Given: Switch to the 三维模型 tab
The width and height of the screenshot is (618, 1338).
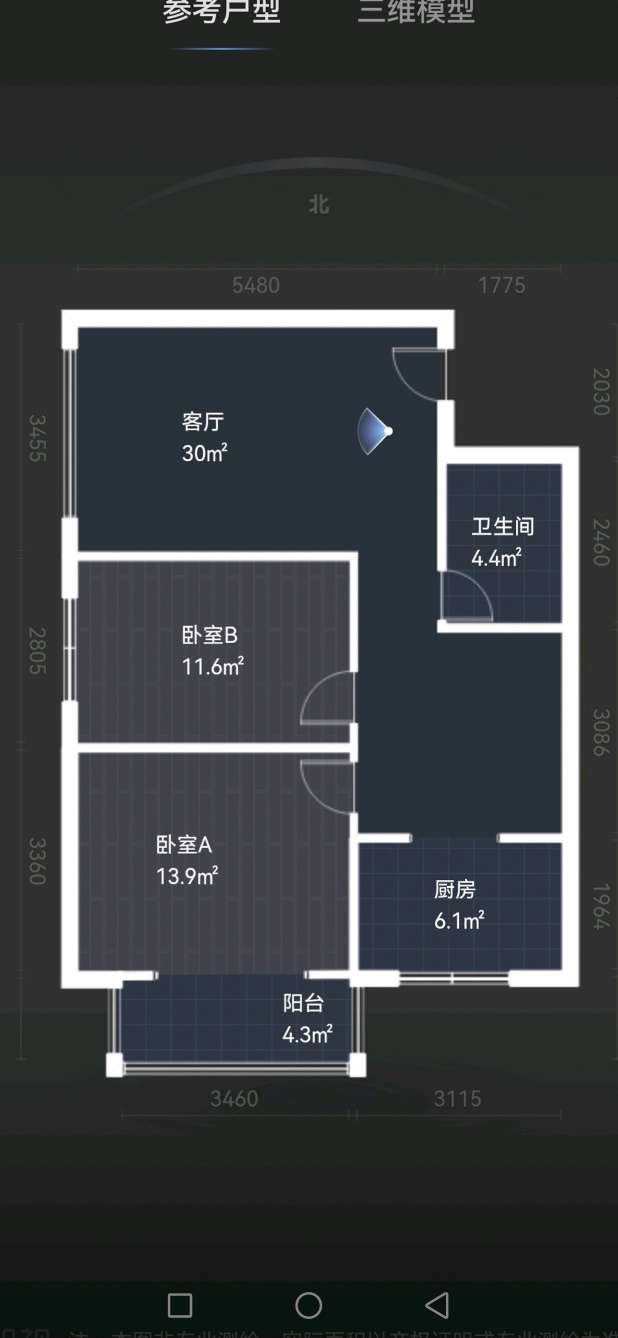Looking at the screenshot, I should pos(415,12).
